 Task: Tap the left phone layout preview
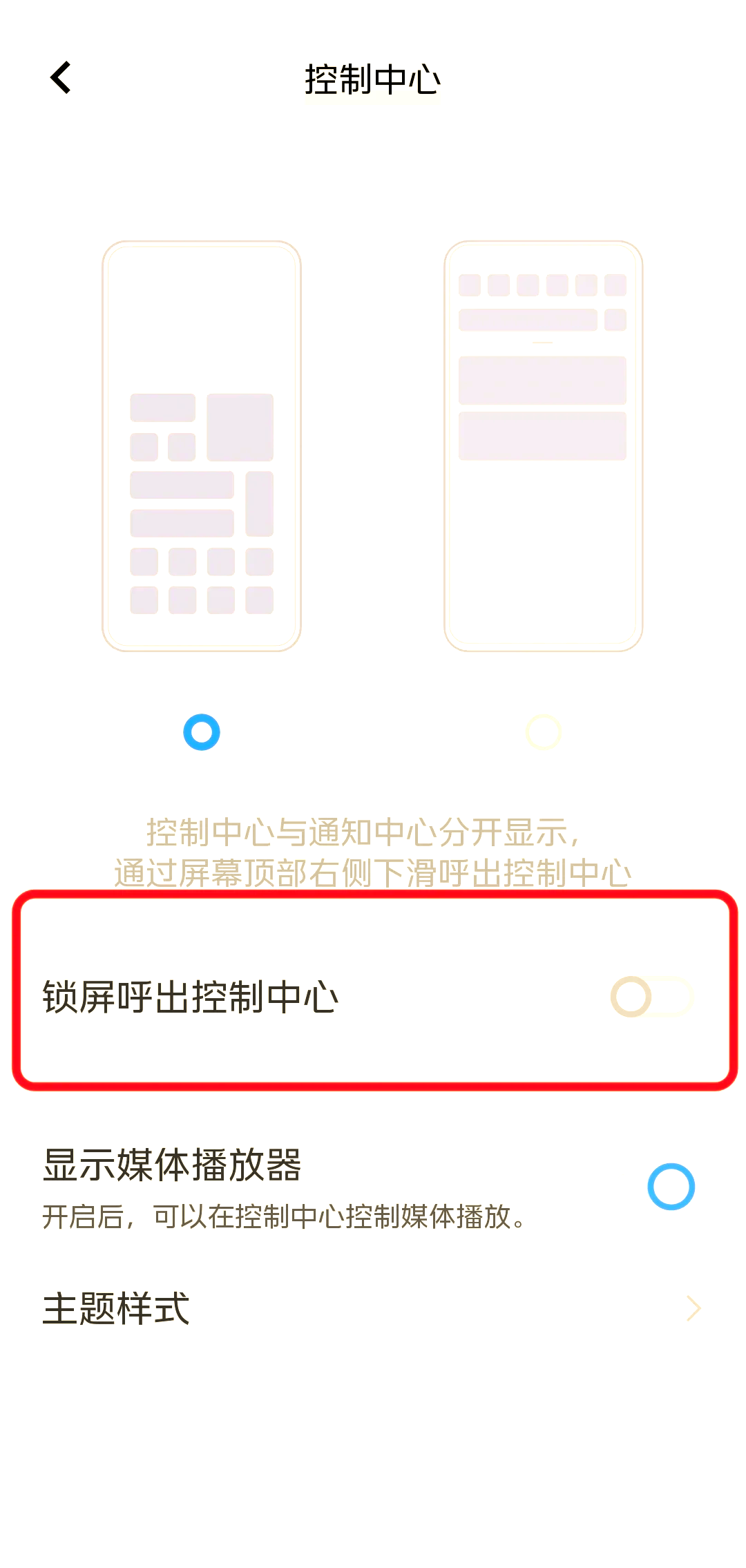coord(202,446)
